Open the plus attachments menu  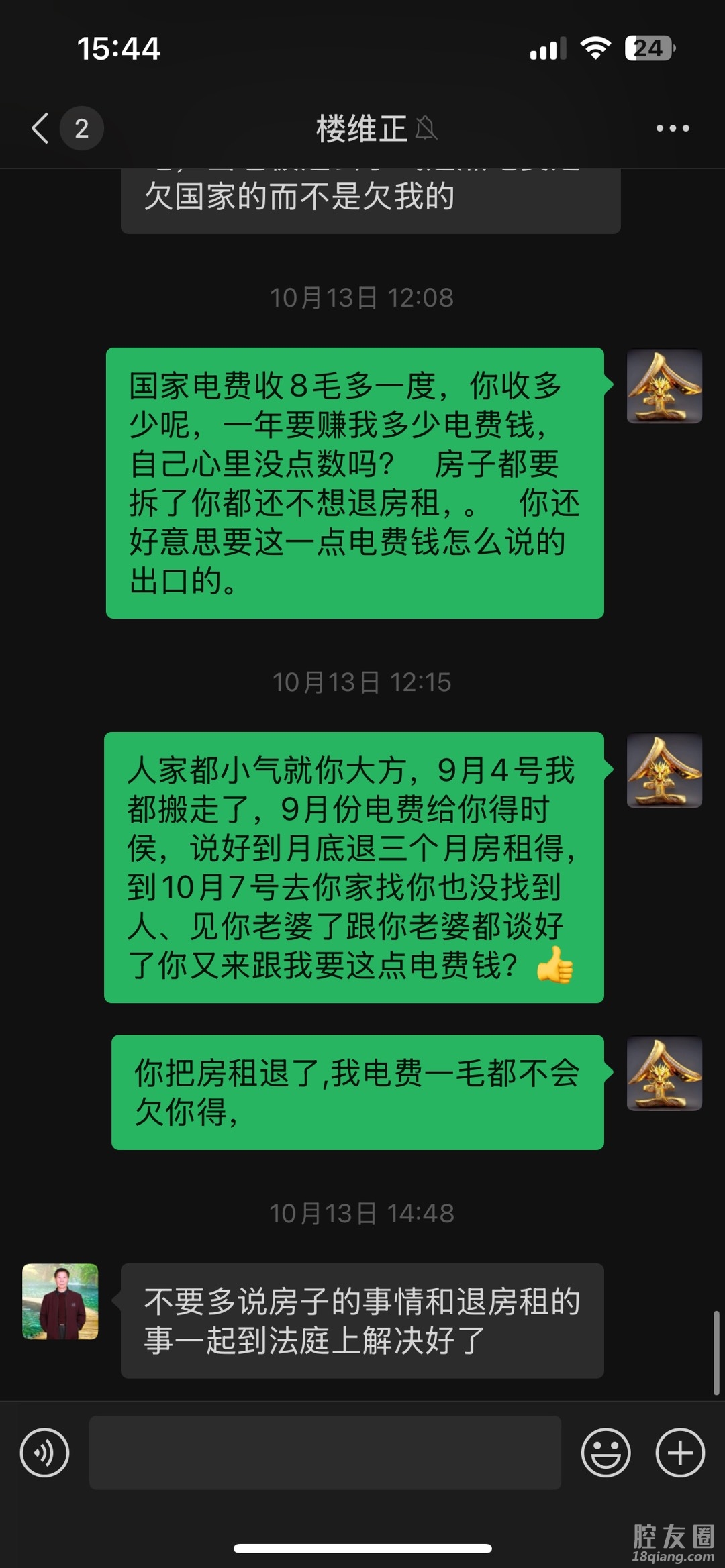(x=679, y=1453)
